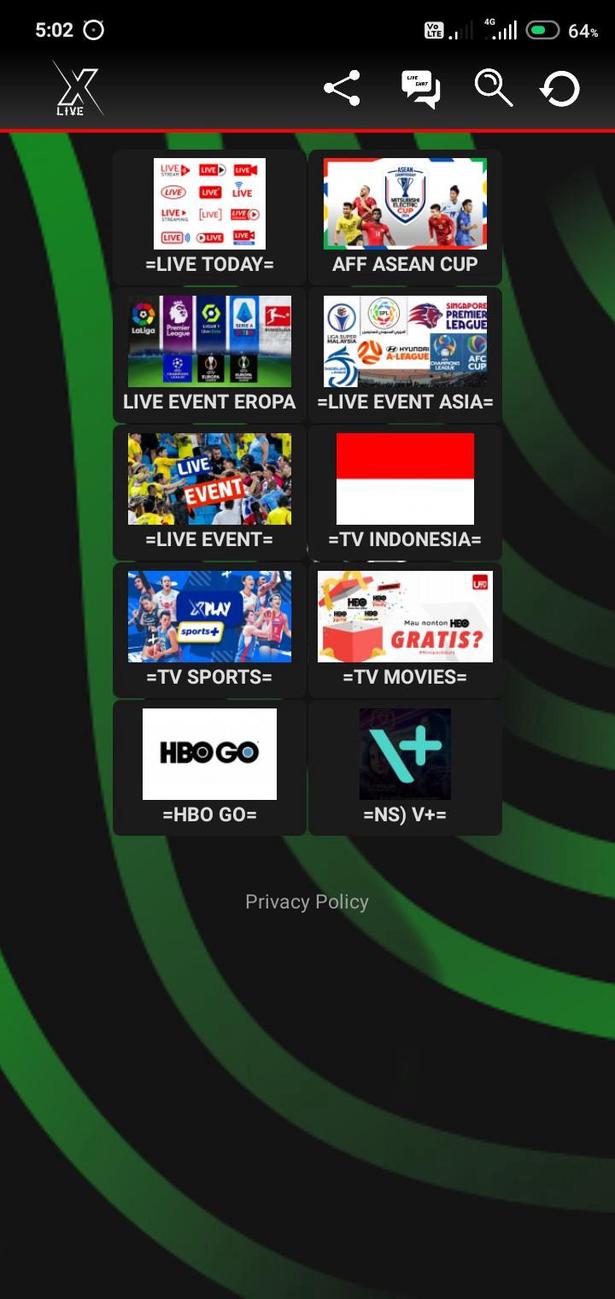Refresh the channel list
Viewport: 615px width, 1299px height.
(x=560, y=89)
